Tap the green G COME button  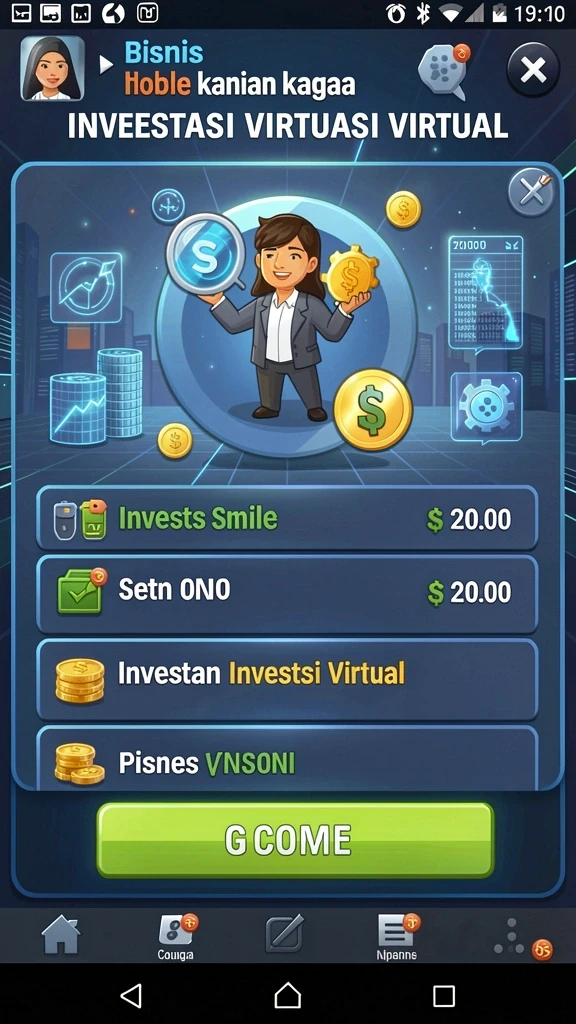(295, 840)
